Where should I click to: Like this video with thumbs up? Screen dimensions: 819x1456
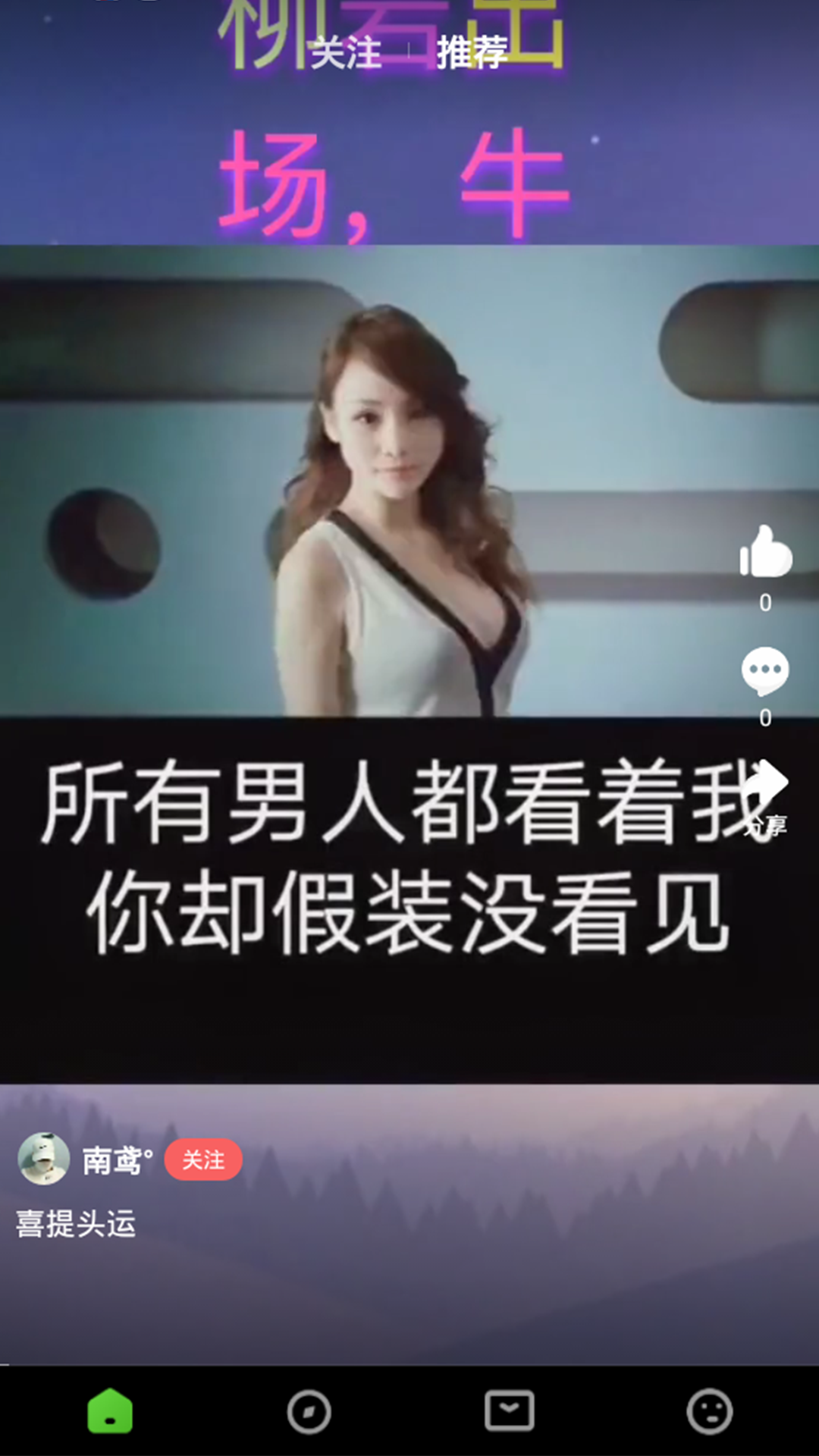(x=766, y=553)
